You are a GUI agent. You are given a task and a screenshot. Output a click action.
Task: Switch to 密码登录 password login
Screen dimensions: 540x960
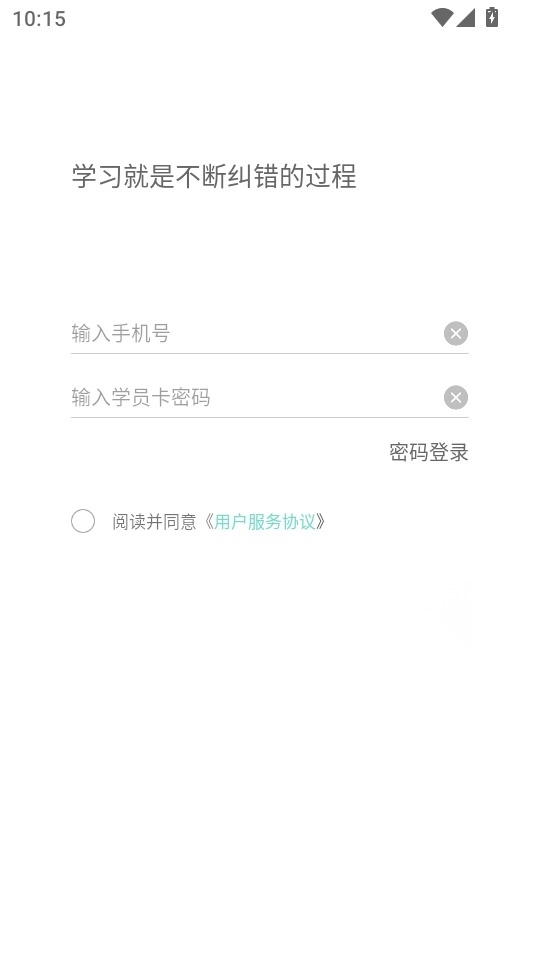coord(429,452)
